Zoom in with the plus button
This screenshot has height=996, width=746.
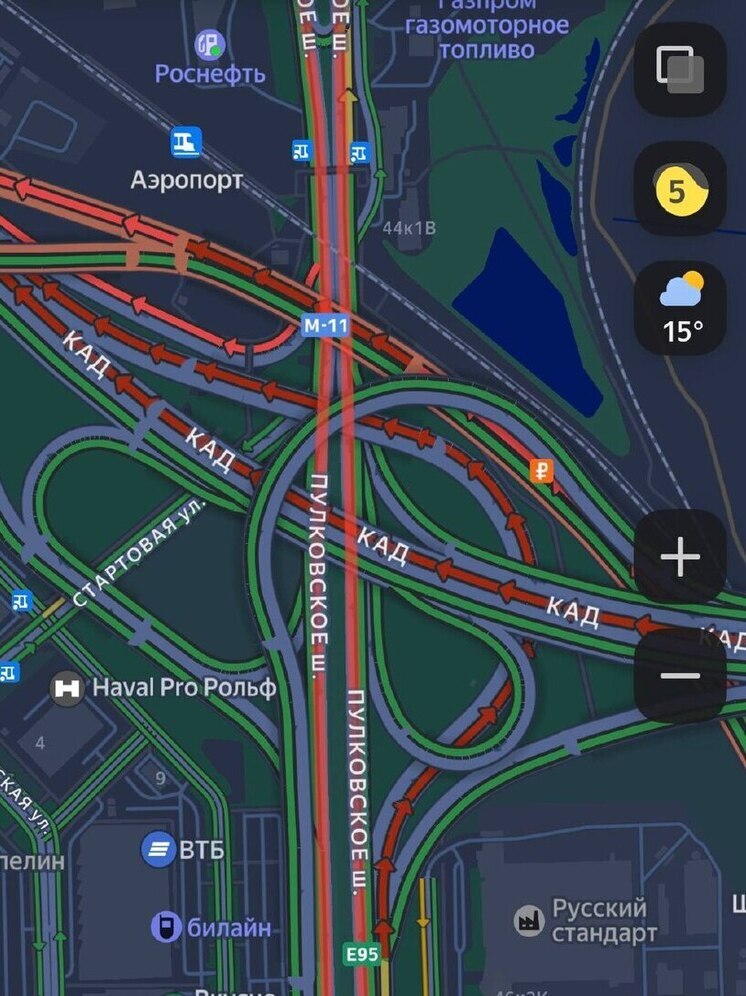click(680, 556)
